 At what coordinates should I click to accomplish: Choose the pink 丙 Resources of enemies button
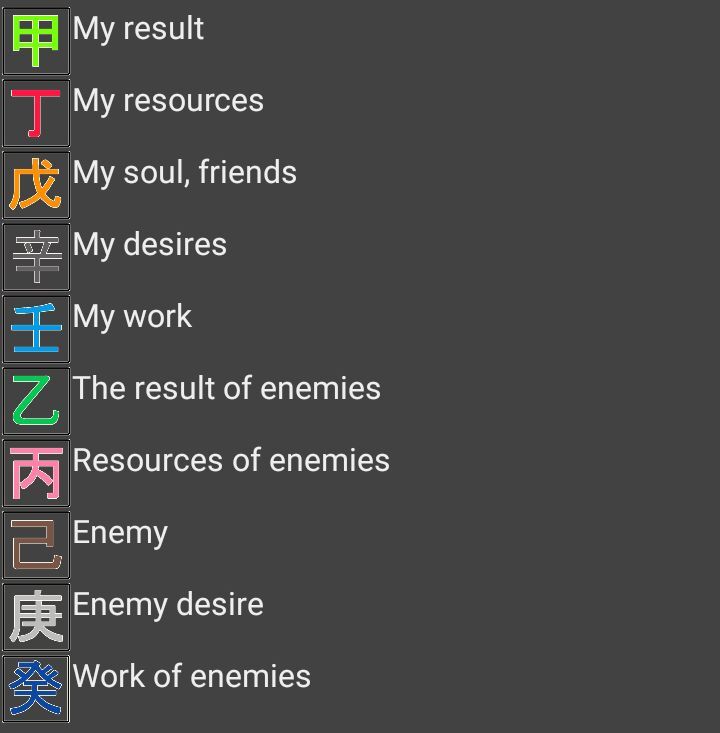(36, 473)
